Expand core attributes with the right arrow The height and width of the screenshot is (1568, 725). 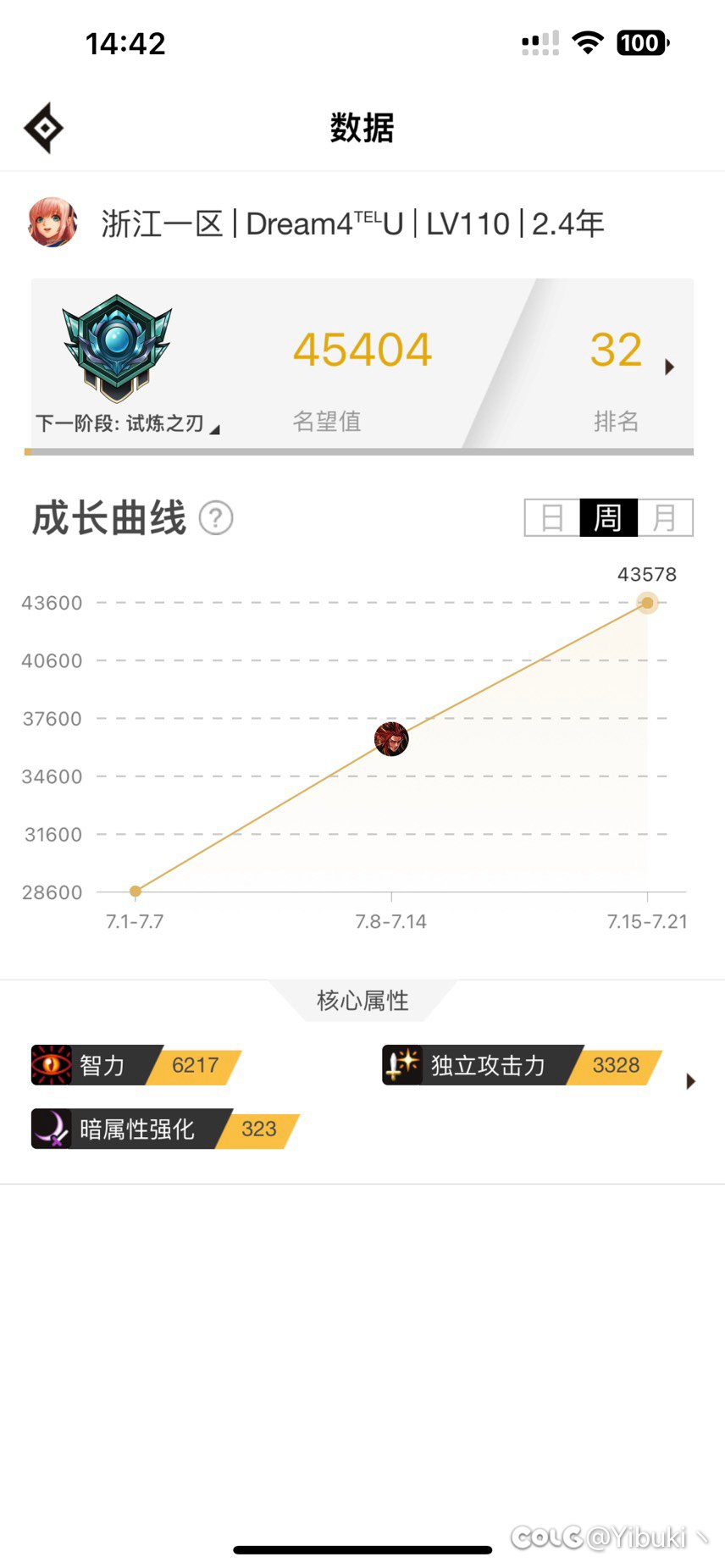(x=690, y=1081)
